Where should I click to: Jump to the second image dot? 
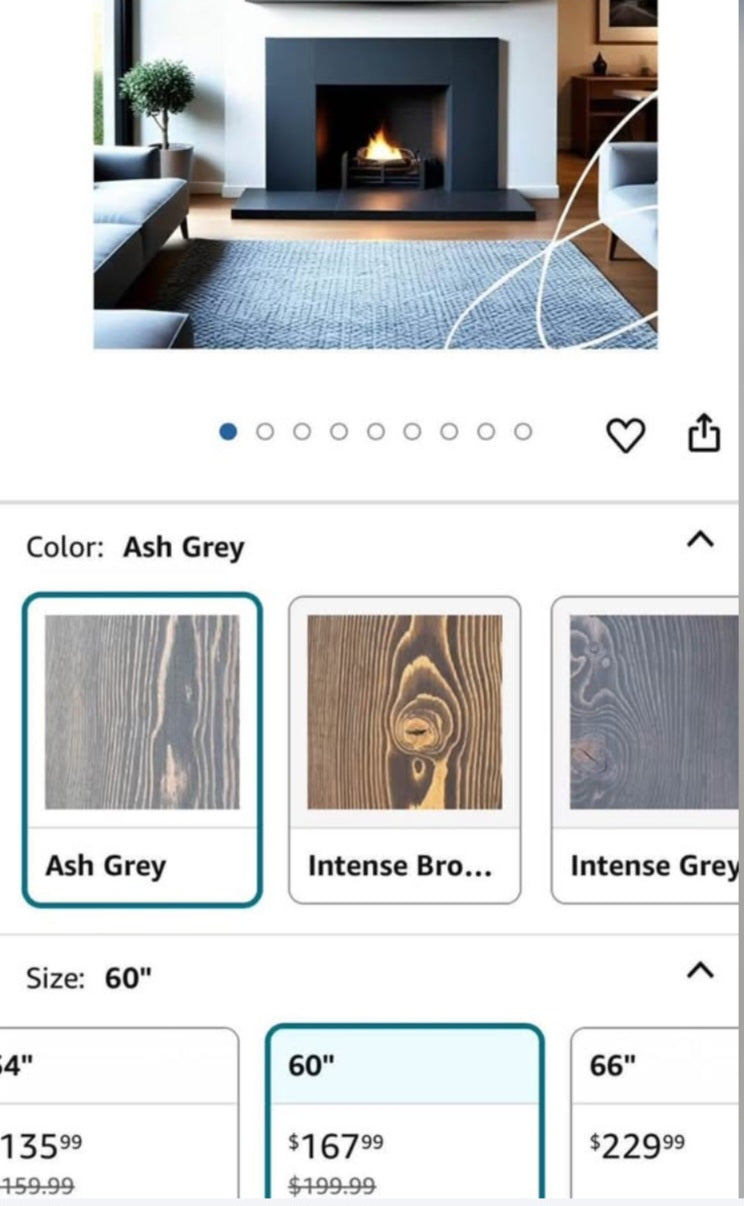pyautogui.click(x=265, y=431)
